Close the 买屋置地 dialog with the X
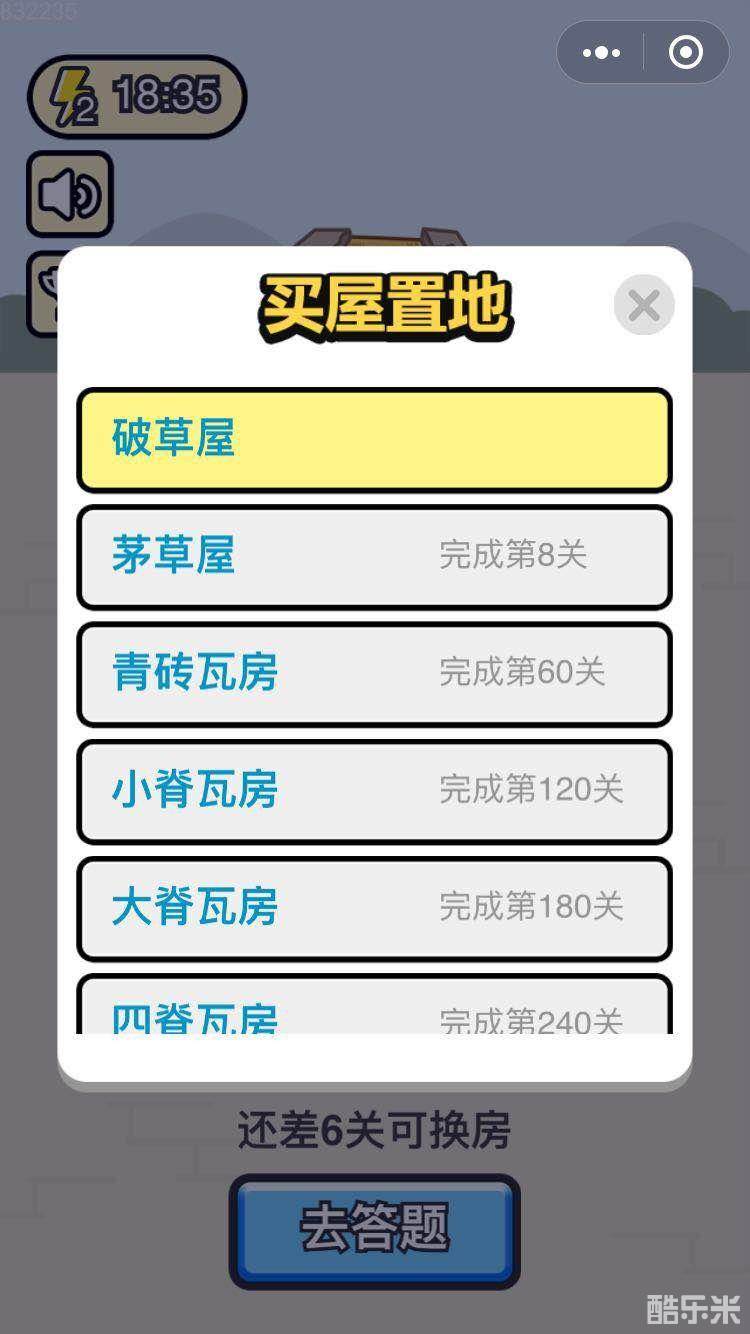750x1334 pixels. tap(643, 305)
